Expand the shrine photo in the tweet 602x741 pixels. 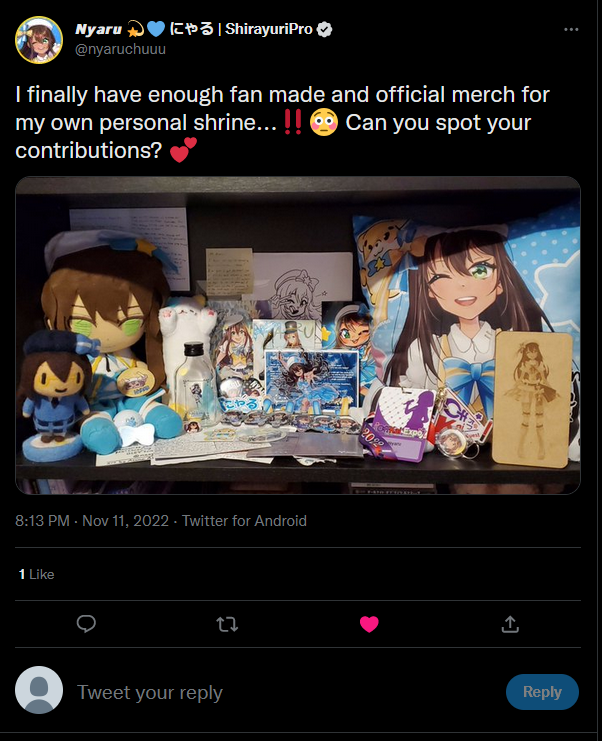point(298,335)
